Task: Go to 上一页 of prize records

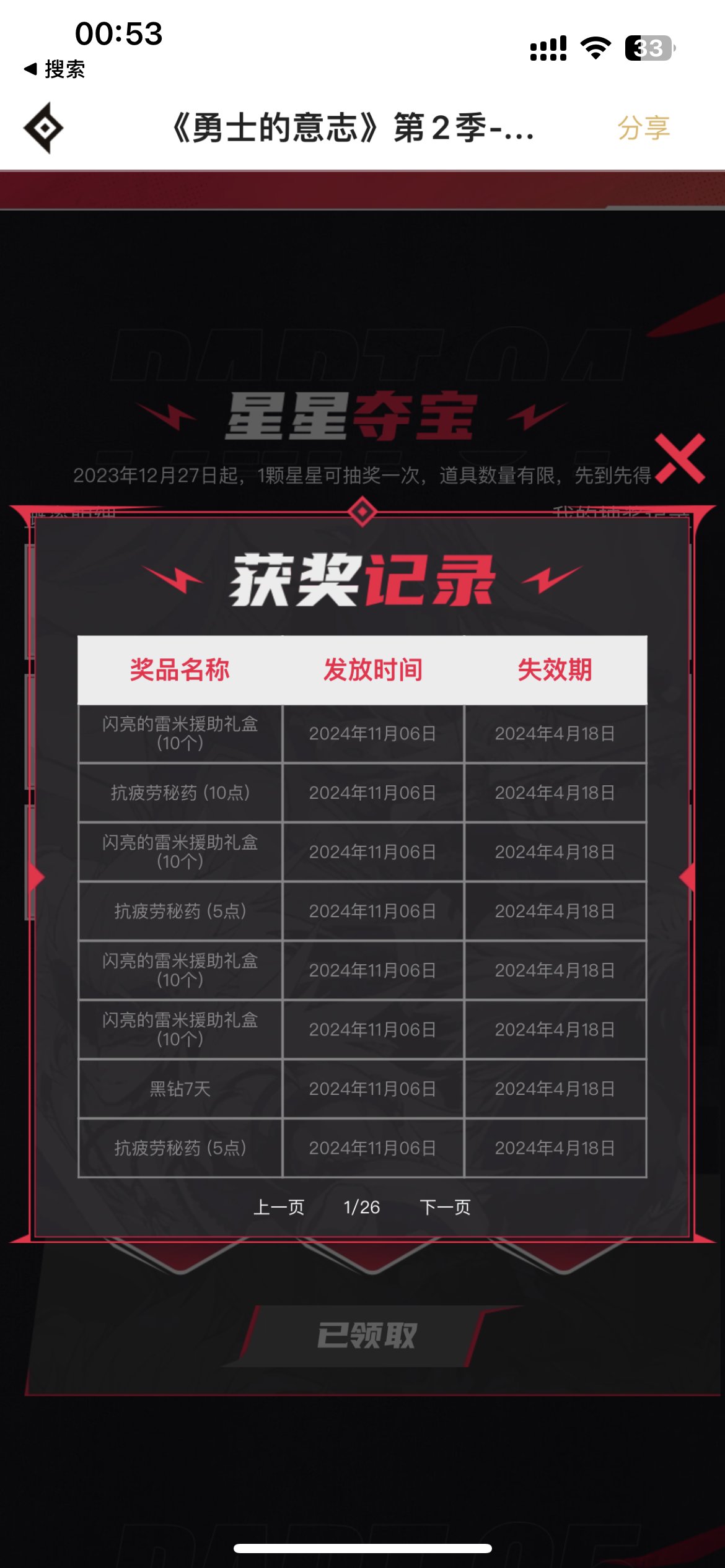Action: click(x=279, y=1207)
